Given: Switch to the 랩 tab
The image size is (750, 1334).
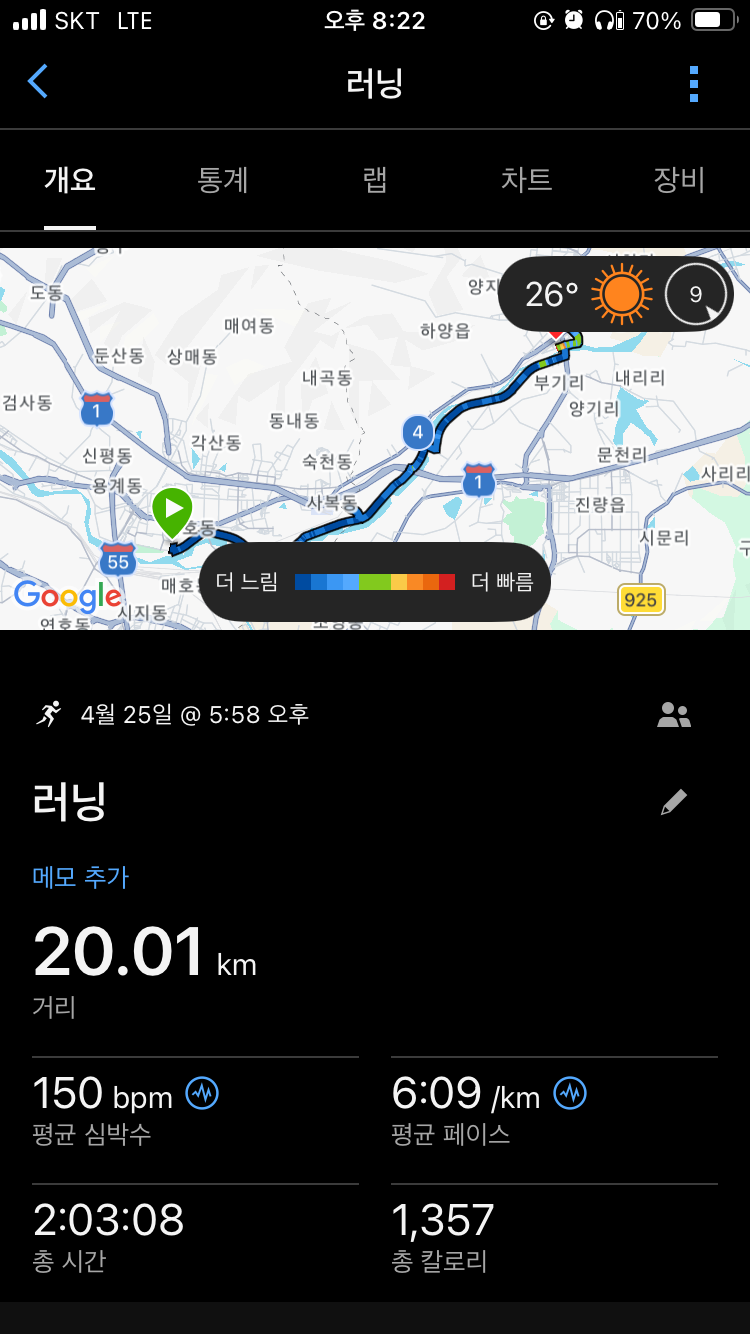Looking at the screenshot, I should tap(375, 180).
